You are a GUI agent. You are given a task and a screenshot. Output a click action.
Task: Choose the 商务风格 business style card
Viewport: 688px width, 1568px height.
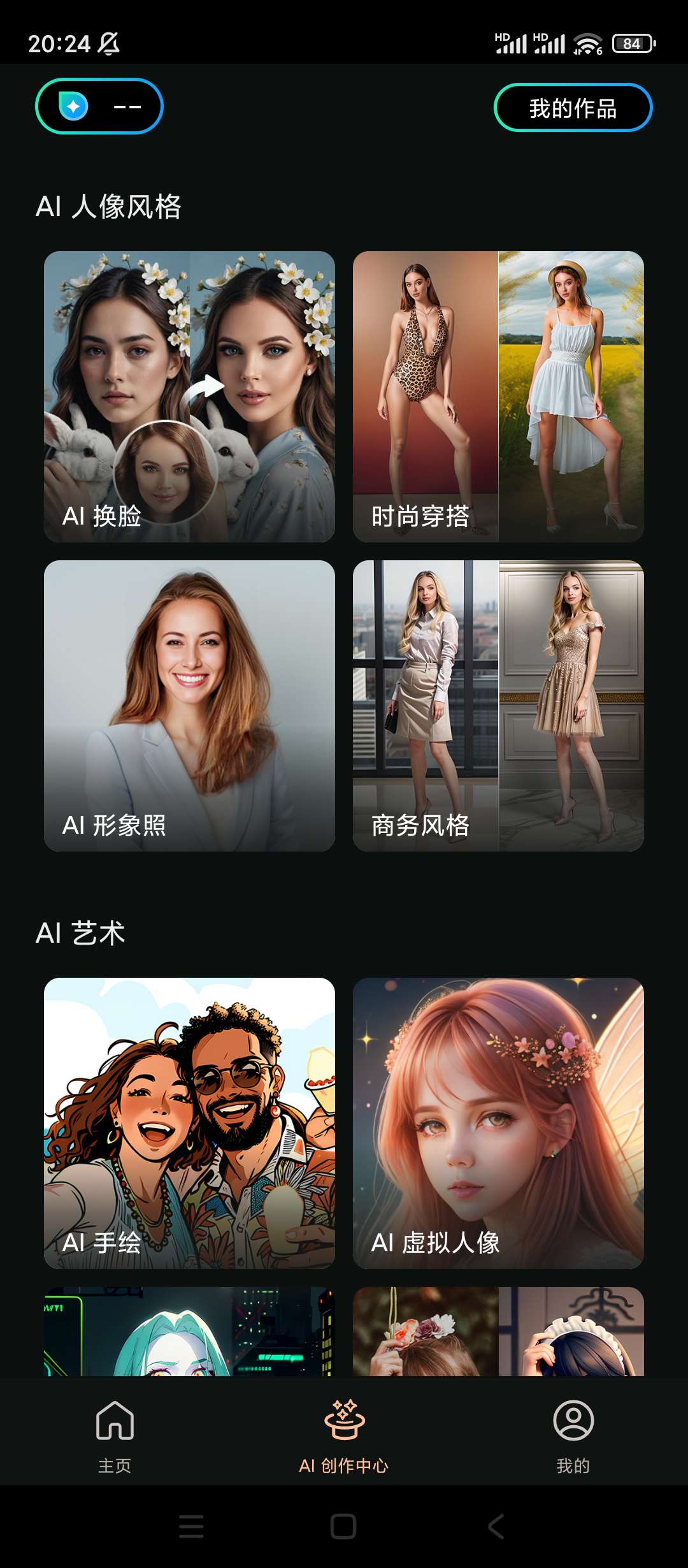pyautogui.click(x=498, y=706)
